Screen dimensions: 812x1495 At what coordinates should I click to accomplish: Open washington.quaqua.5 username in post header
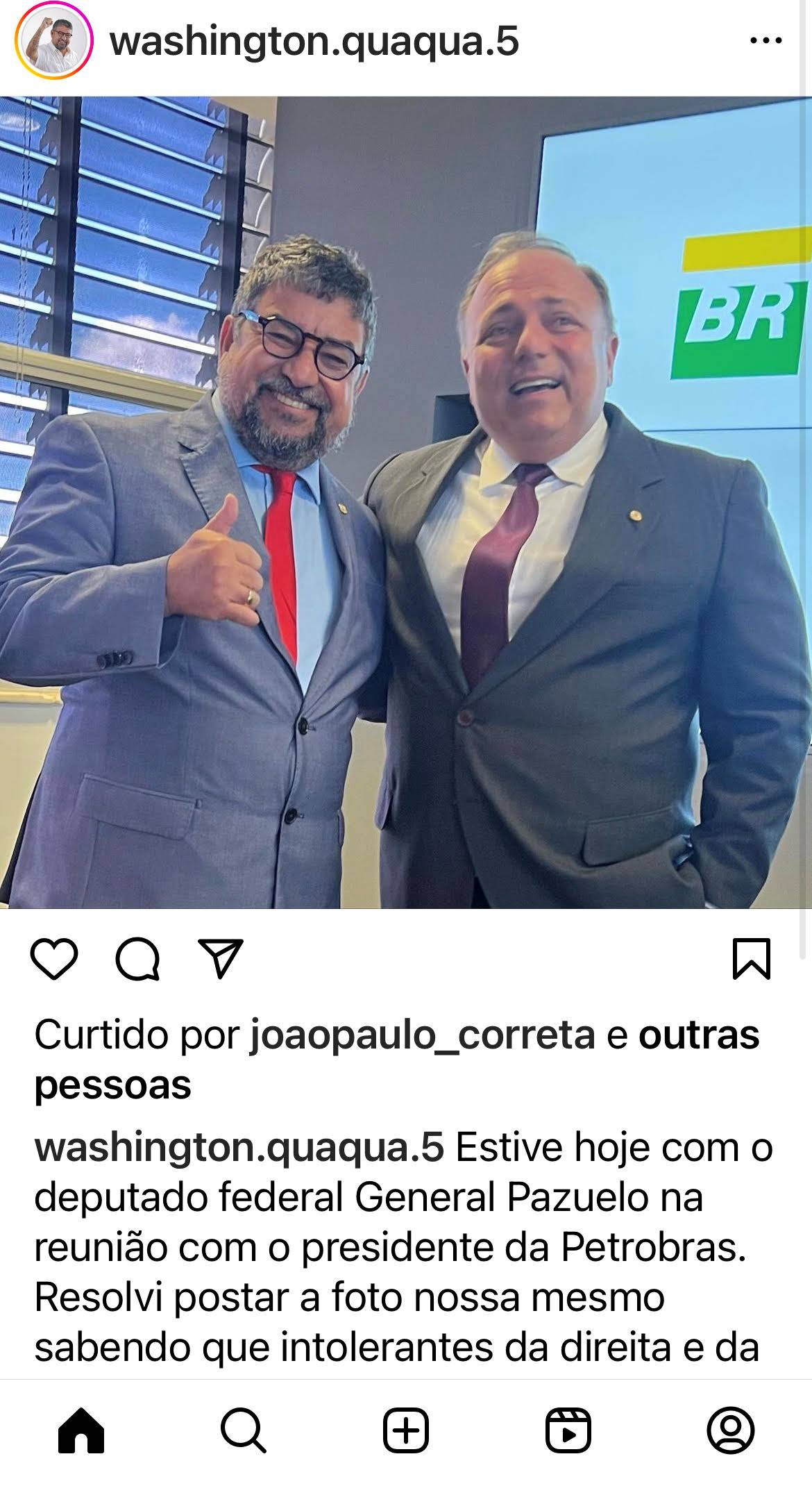click(x=314, y=42)
